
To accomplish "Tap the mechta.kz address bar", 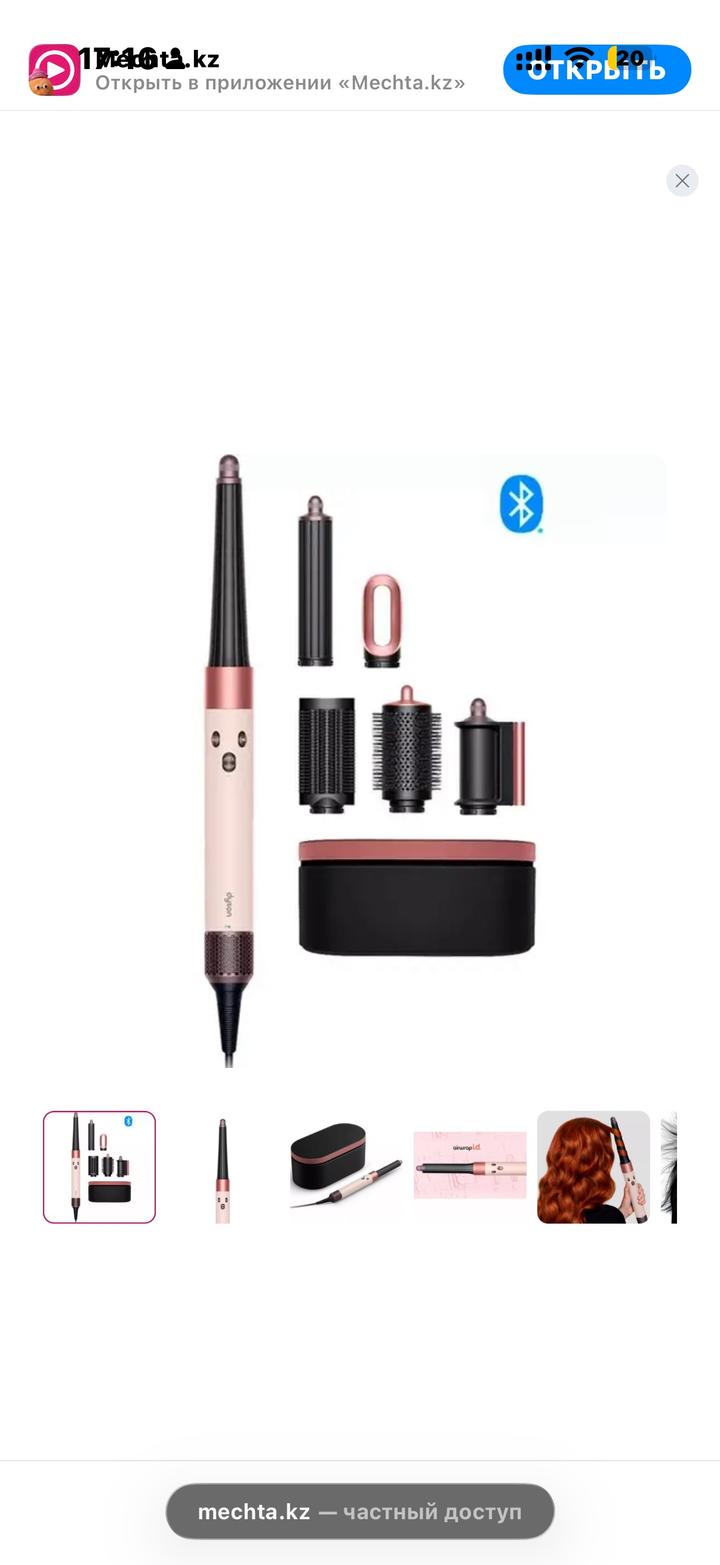I will tap(360, 1511).
